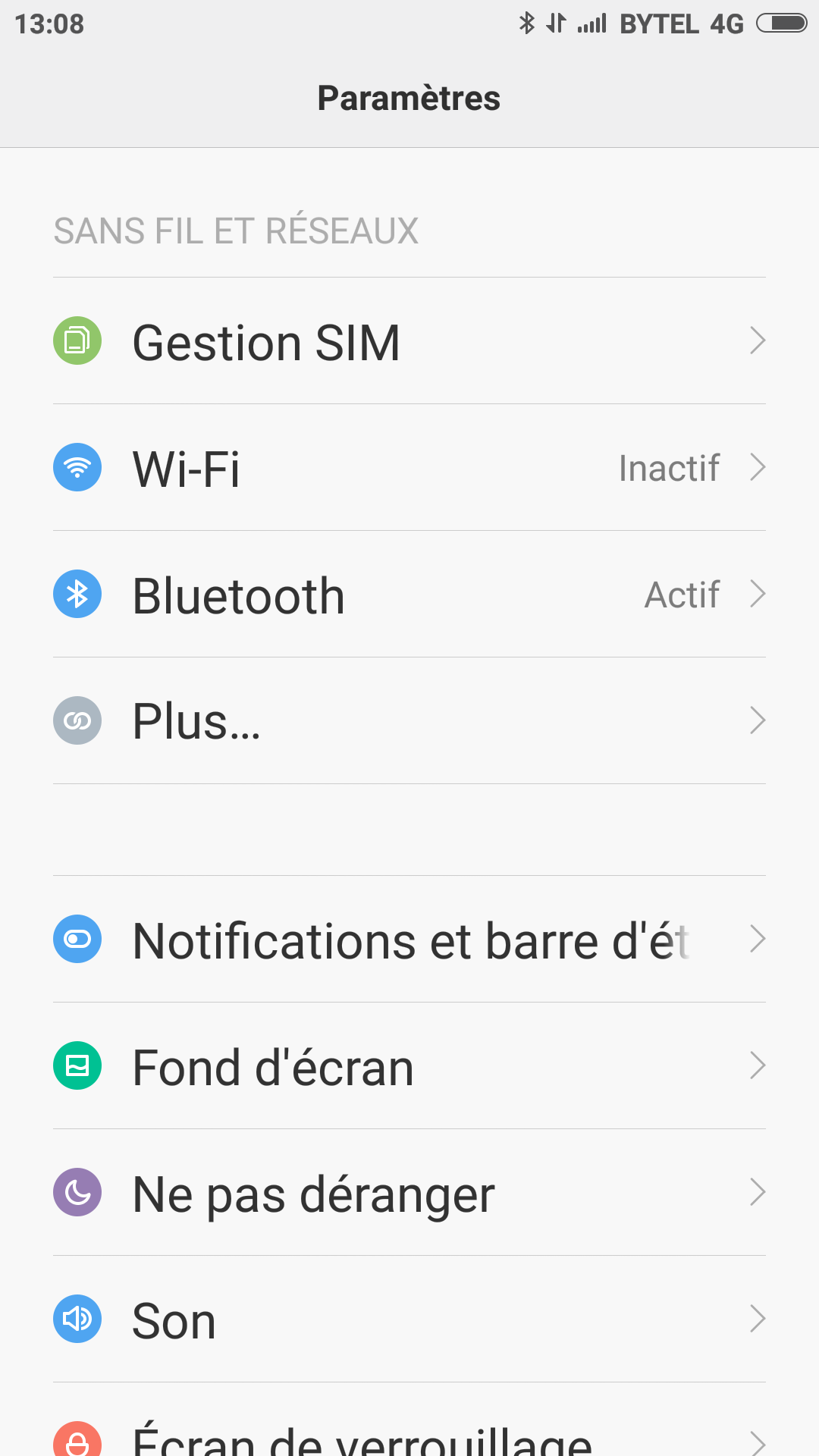Open Ne pas déranger settings
The image size is (819, 1456).
[409, 1193]
